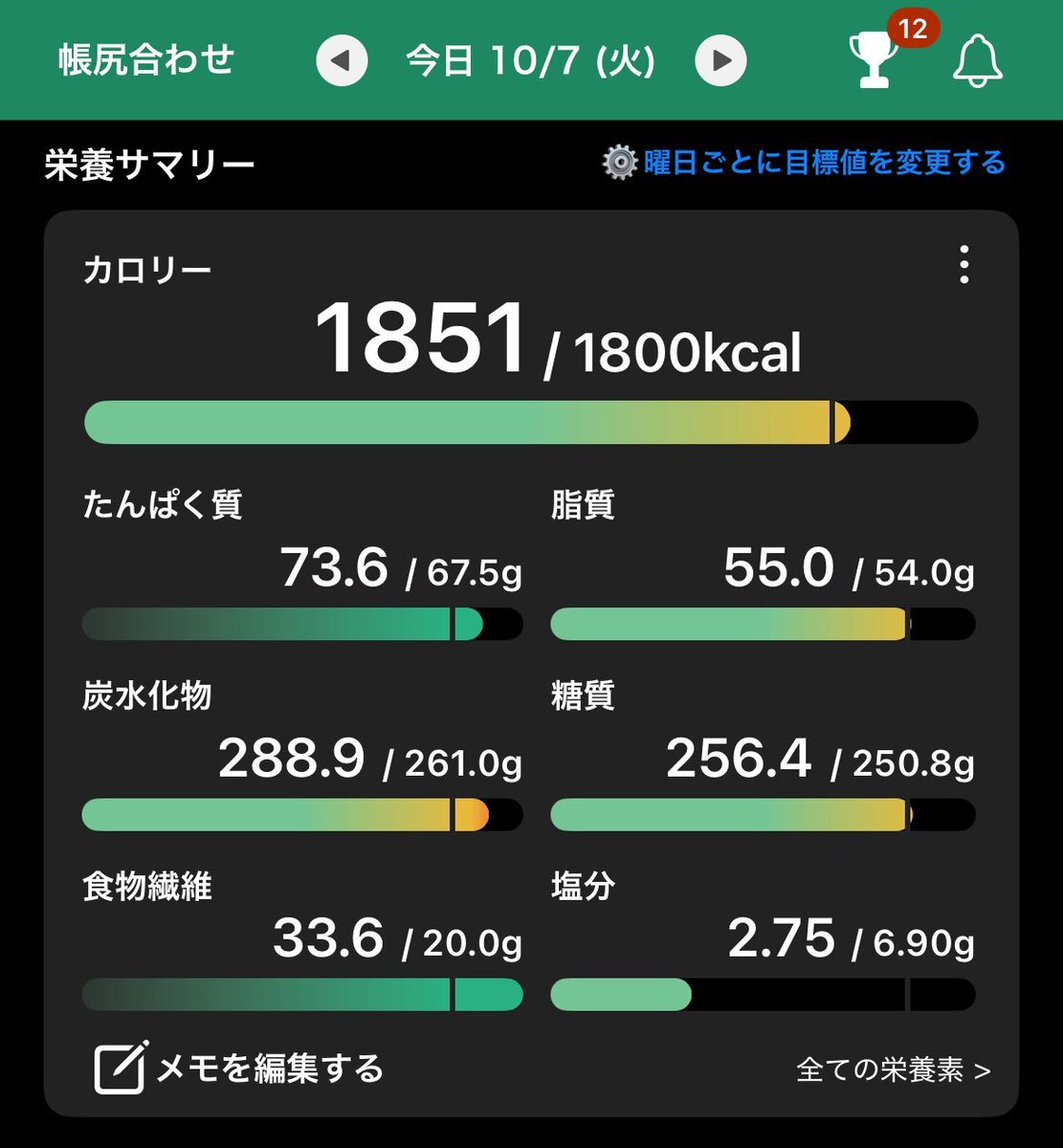Viewport: 1063px width, 1148px height.
Task: Tap メモを編集する to edit the memo
Action: 239,1067
